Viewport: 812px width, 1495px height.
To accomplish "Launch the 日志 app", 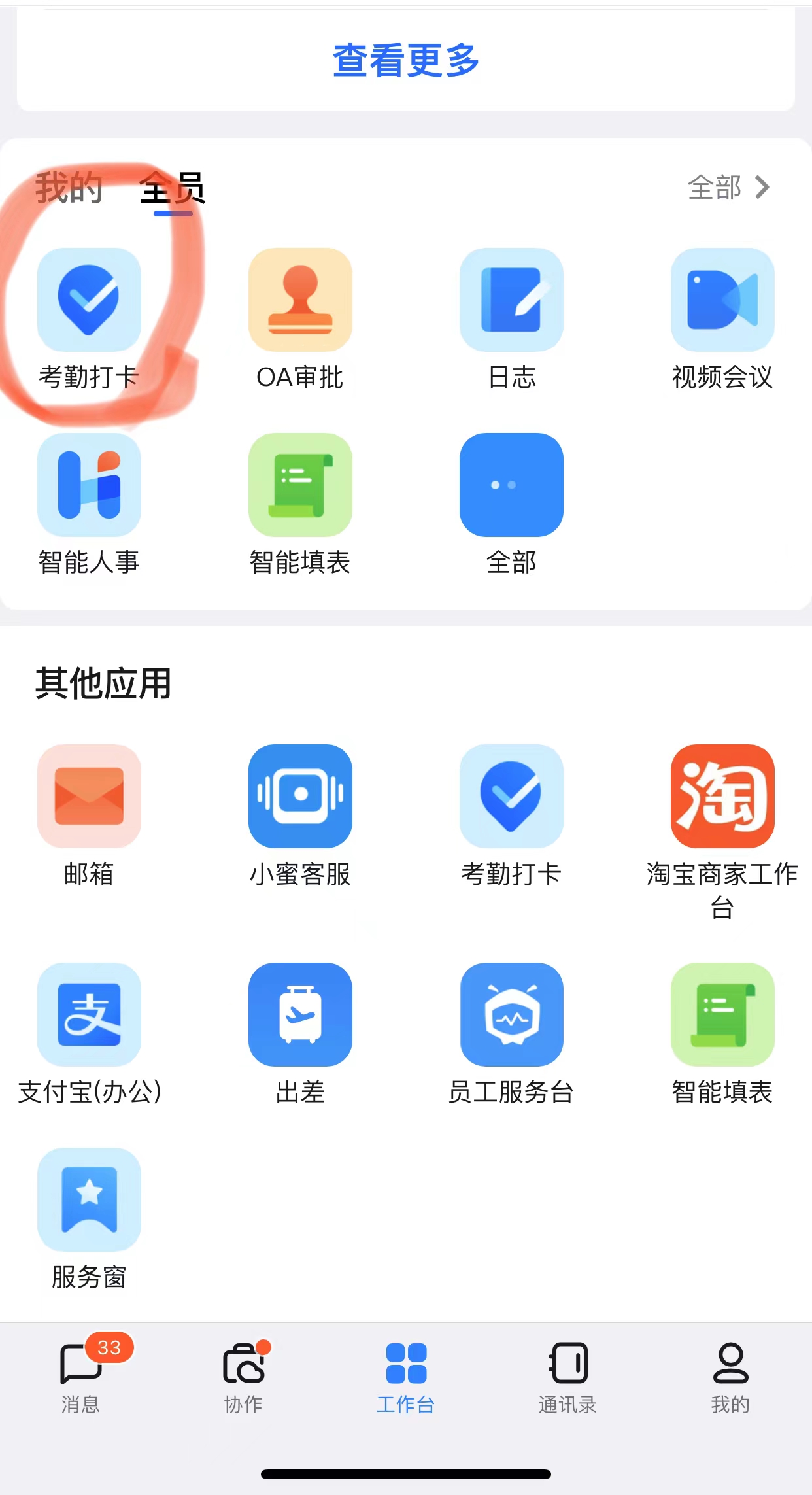I will click(511, 300).
